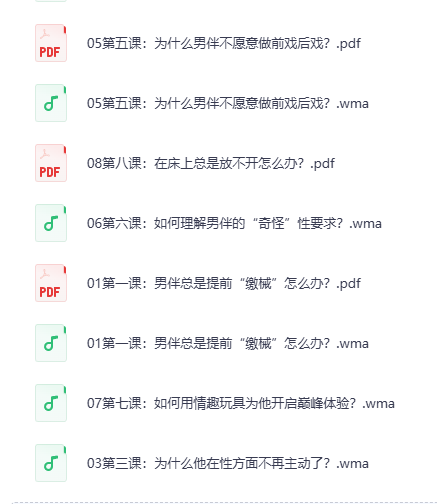The width and height of the screenshot is (437, 504).
Task: Play the 06第六课 .wma audio
Action: point(234,223)
